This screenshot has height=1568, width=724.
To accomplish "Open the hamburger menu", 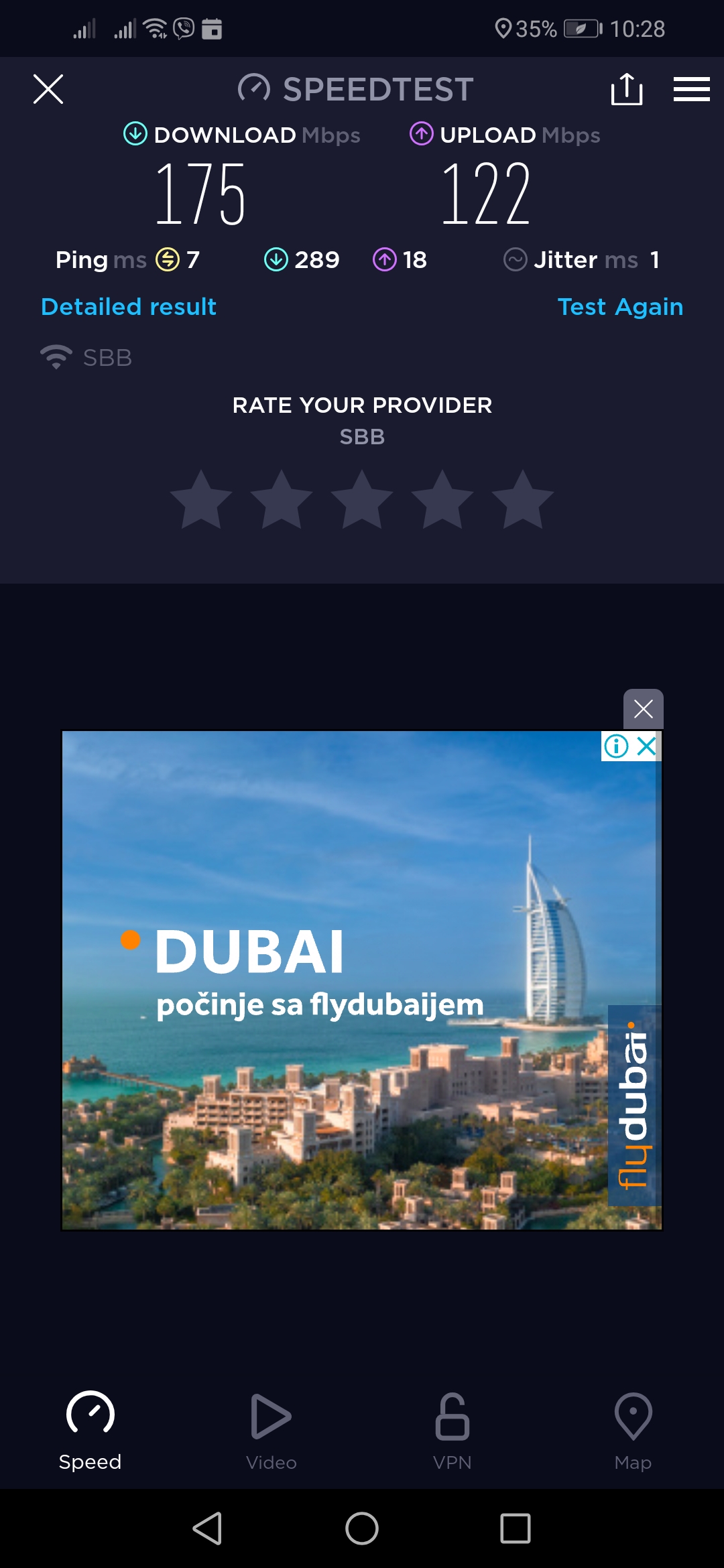I will 691,89.
